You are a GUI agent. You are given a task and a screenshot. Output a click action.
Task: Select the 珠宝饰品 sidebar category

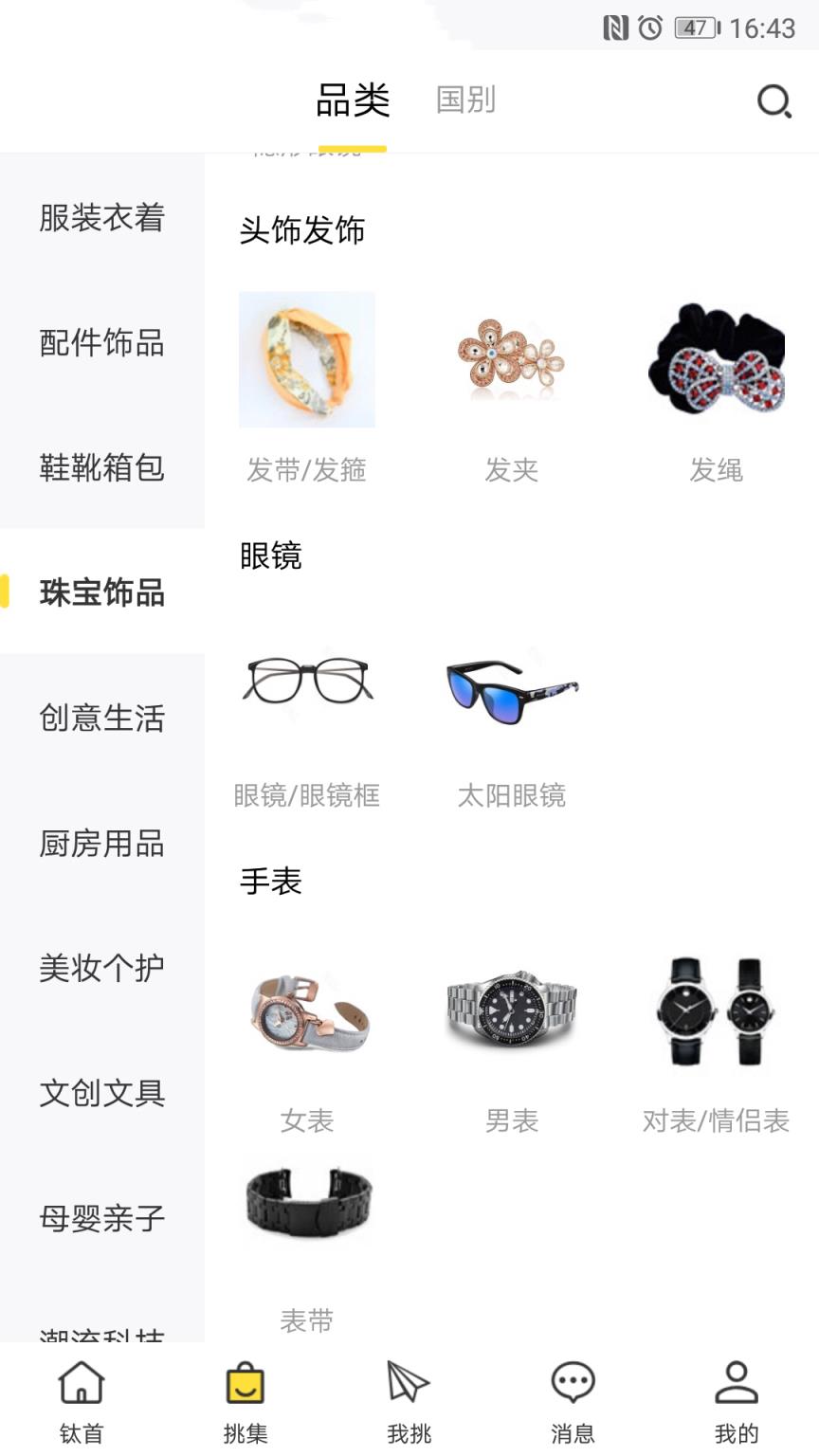point(101,593)
